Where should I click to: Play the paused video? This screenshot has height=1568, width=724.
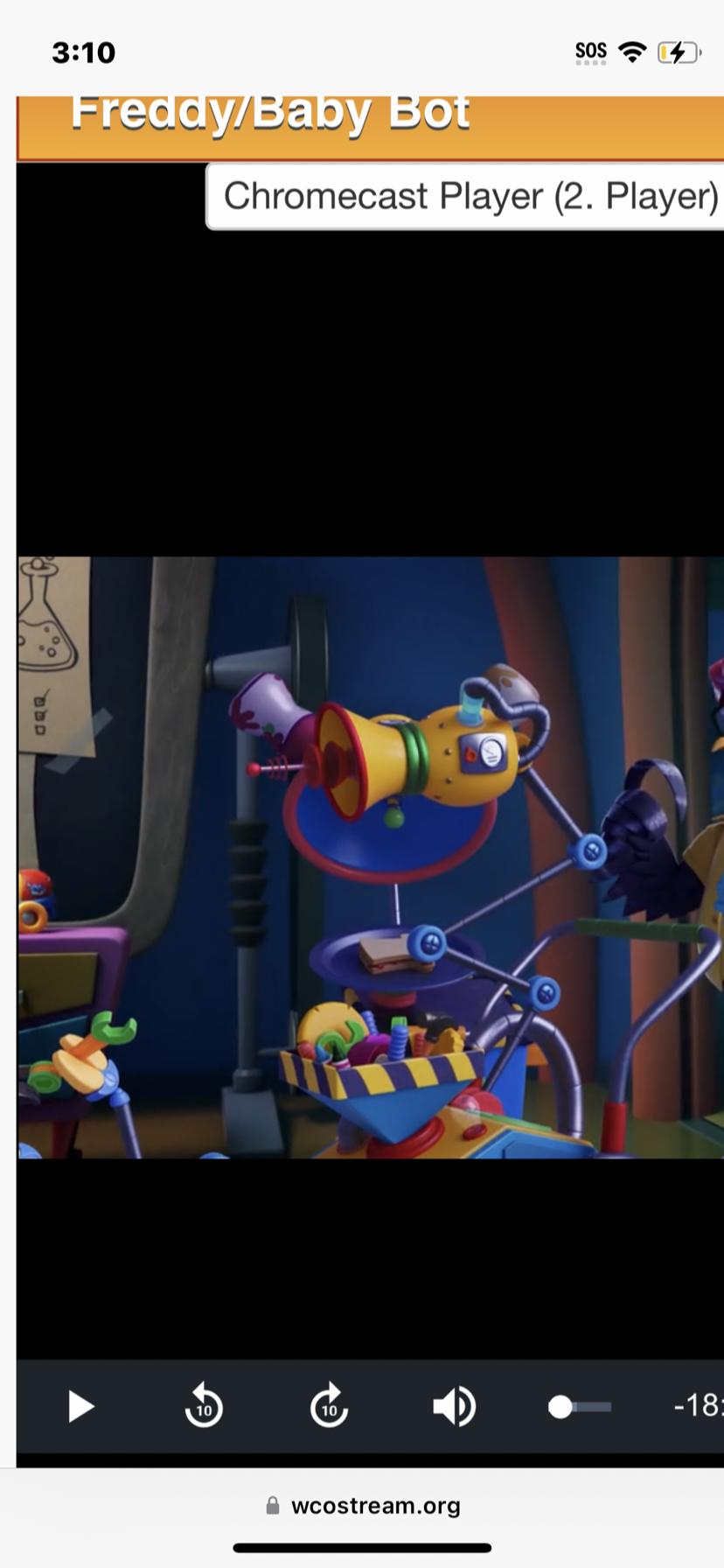click(x=80, y=1406)
